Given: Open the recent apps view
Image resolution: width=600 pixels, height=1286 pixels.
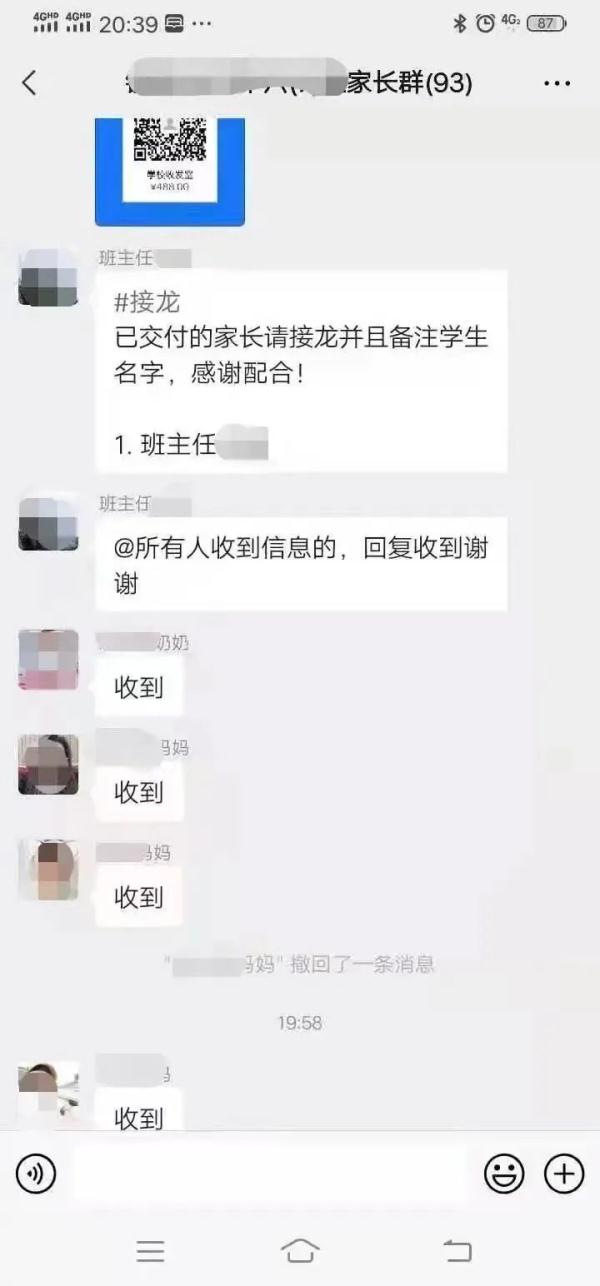Looking at the screenshot, I should tap(150, 1250).
